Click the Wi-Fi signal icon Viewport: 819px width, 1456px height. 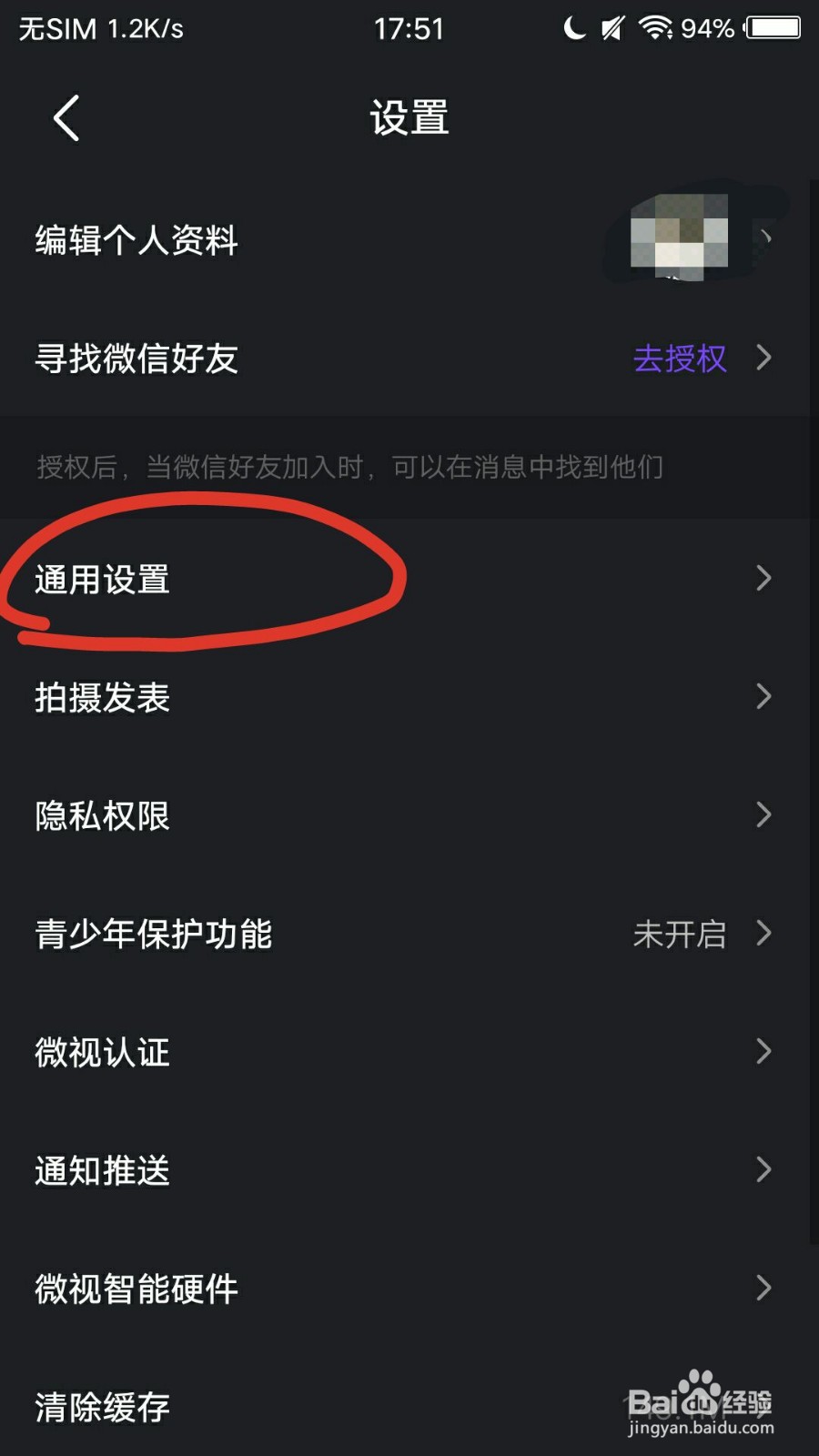point(657,27)
